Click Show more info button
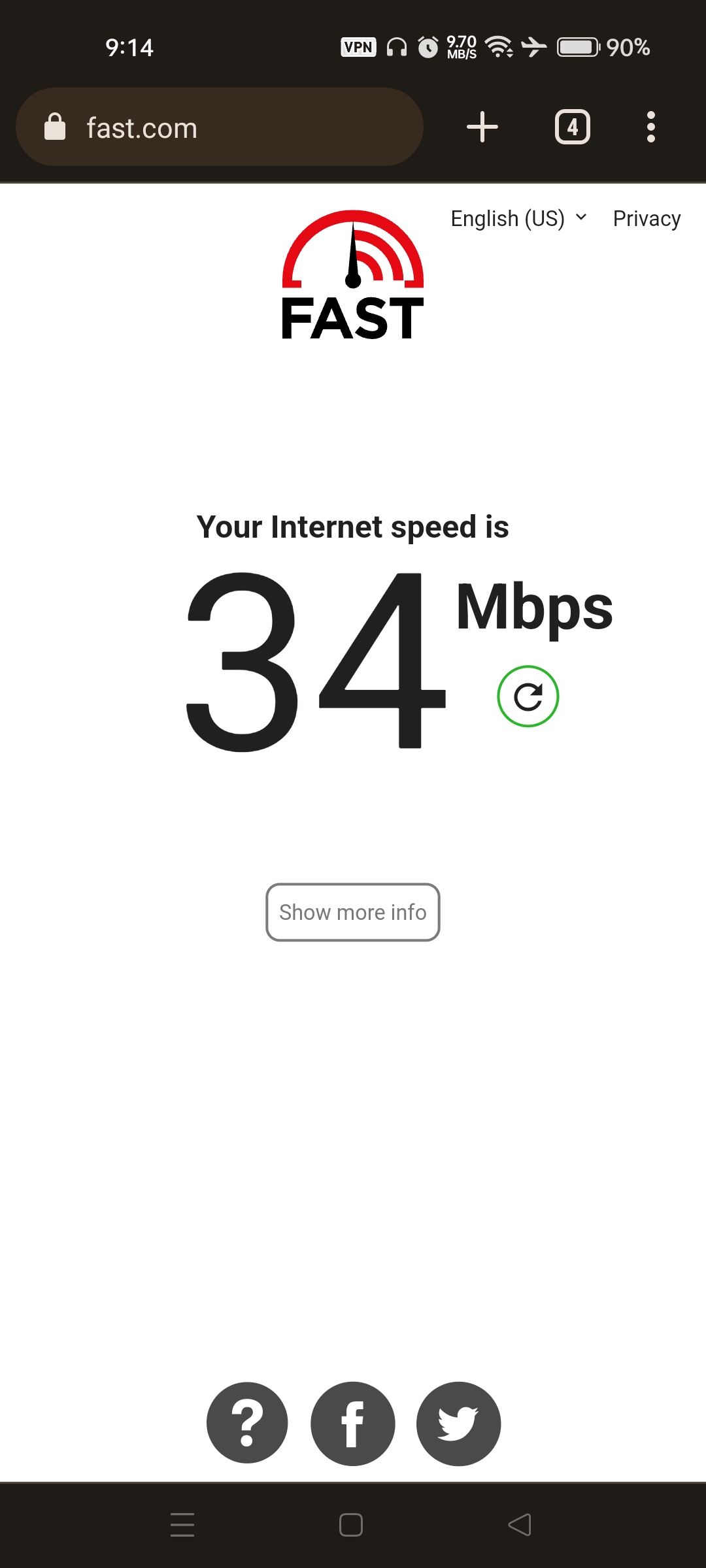 (x=352, y=912)
